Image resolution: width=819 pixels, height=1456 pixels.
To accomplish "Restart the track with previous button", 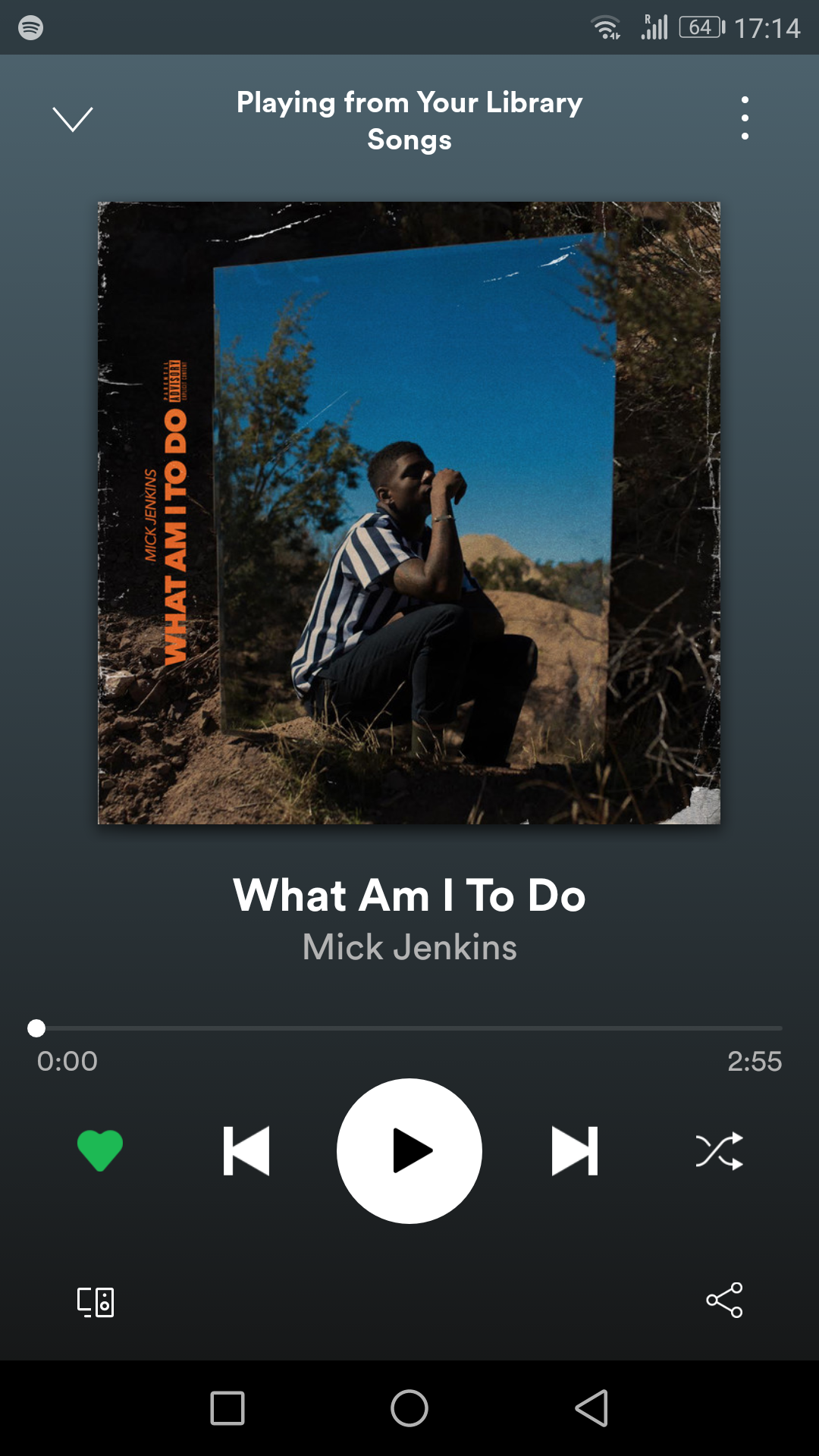I will click(x=246, y=1150).
